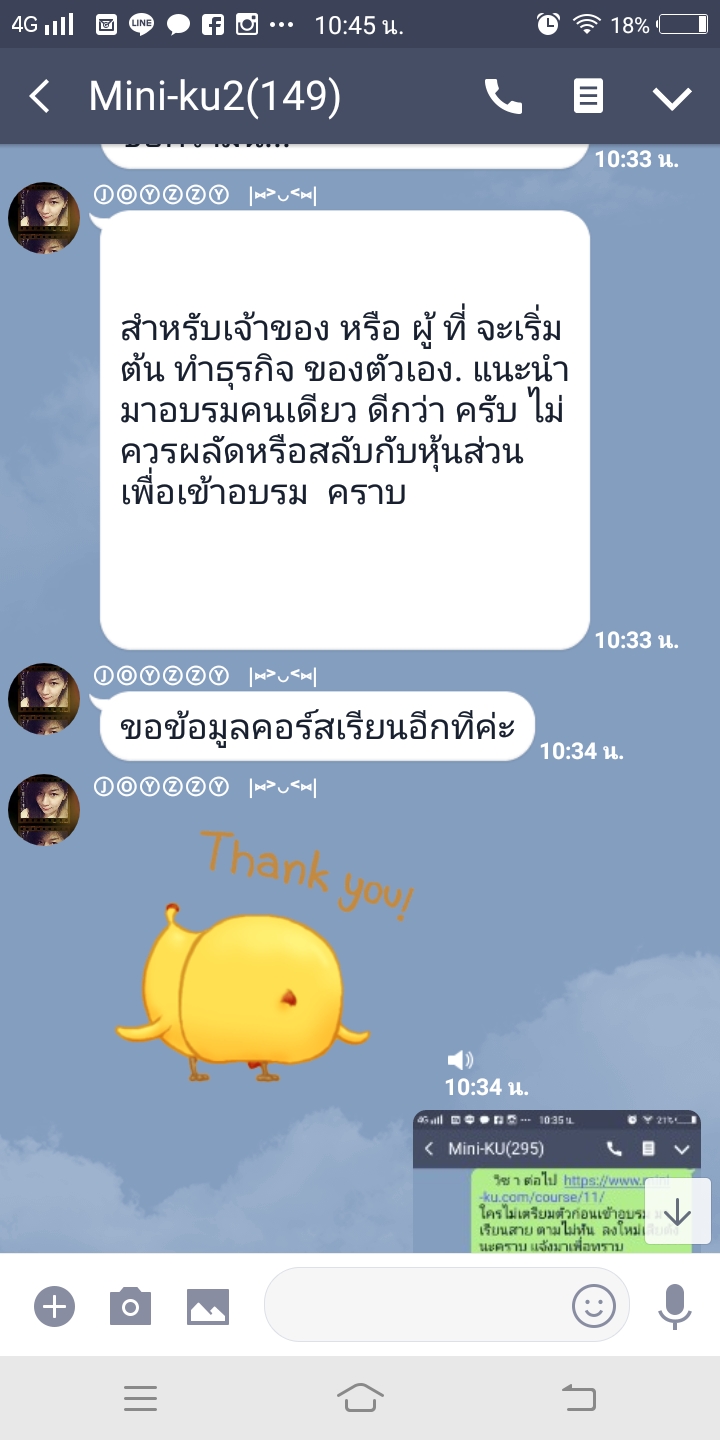The height and width of the screenshot is (1440, 720).
Task: Open the photo gallery picker
Action: click(208, 1306)
